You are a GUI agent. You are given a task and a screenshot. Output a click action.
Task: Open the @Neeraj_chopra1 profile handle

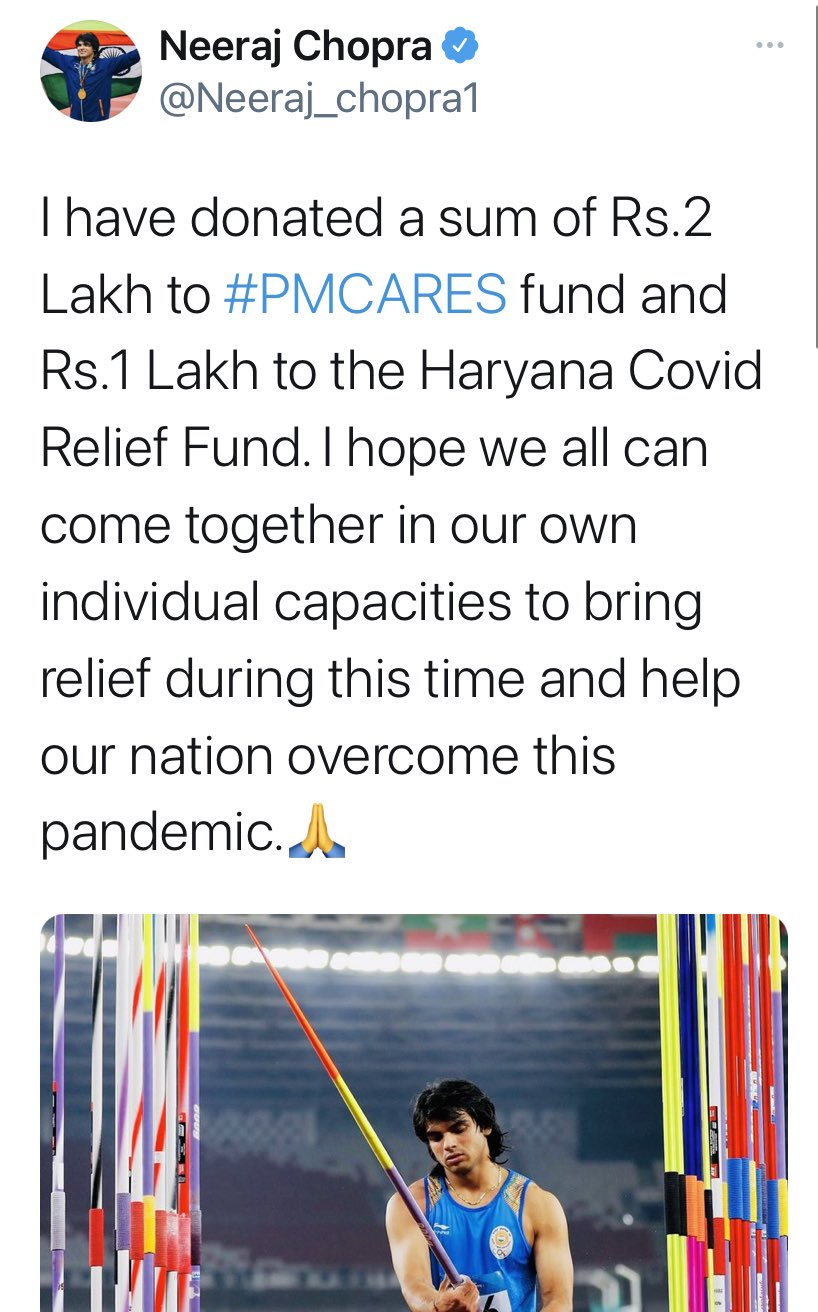pyautogui.click(x=319, y=98)
